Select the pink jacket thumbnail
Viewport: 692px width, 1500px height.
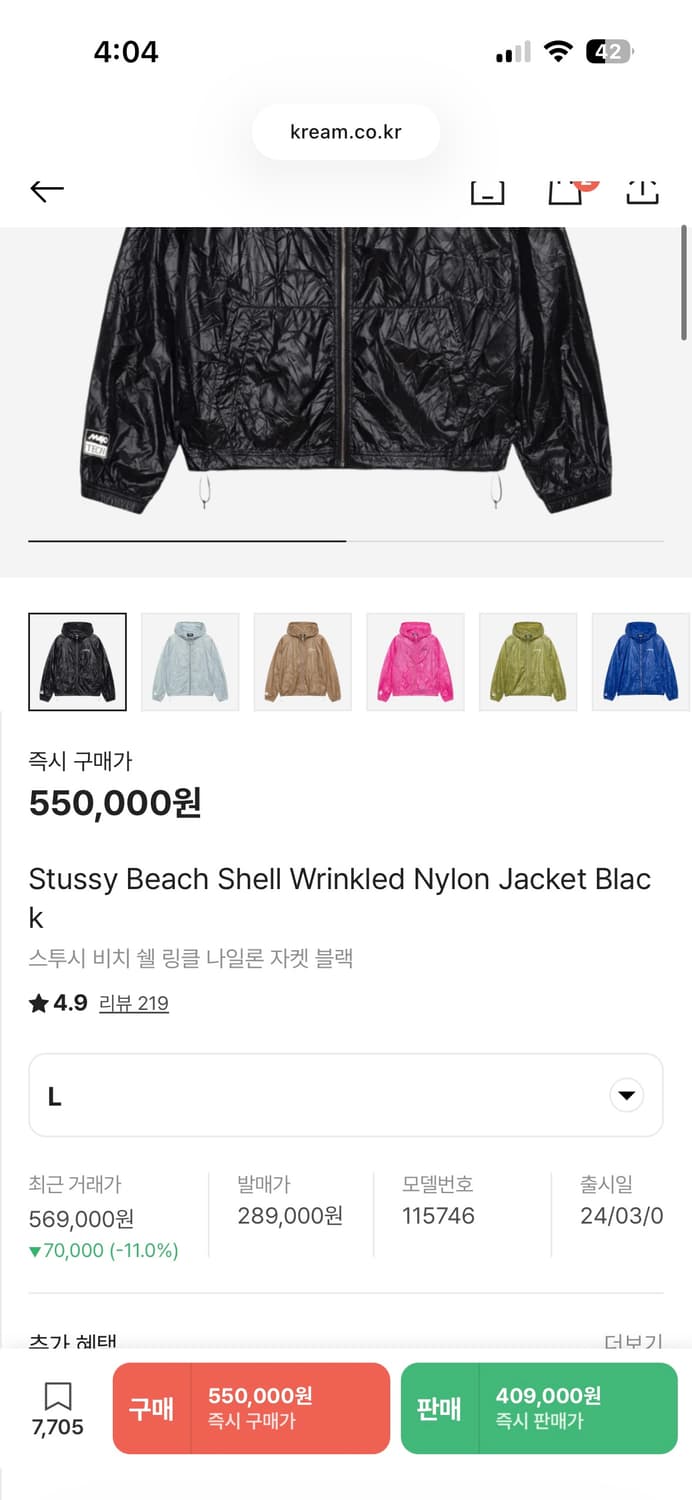point(415,662)
